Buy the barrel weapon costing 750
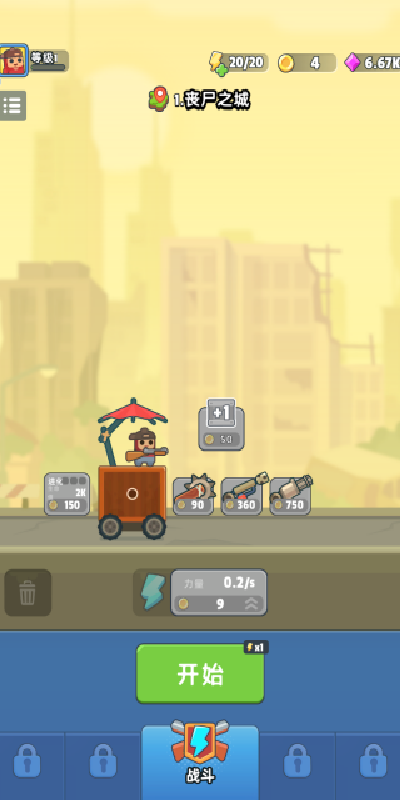The width and height of the screenshot is (400, 800). click(291, 495)
